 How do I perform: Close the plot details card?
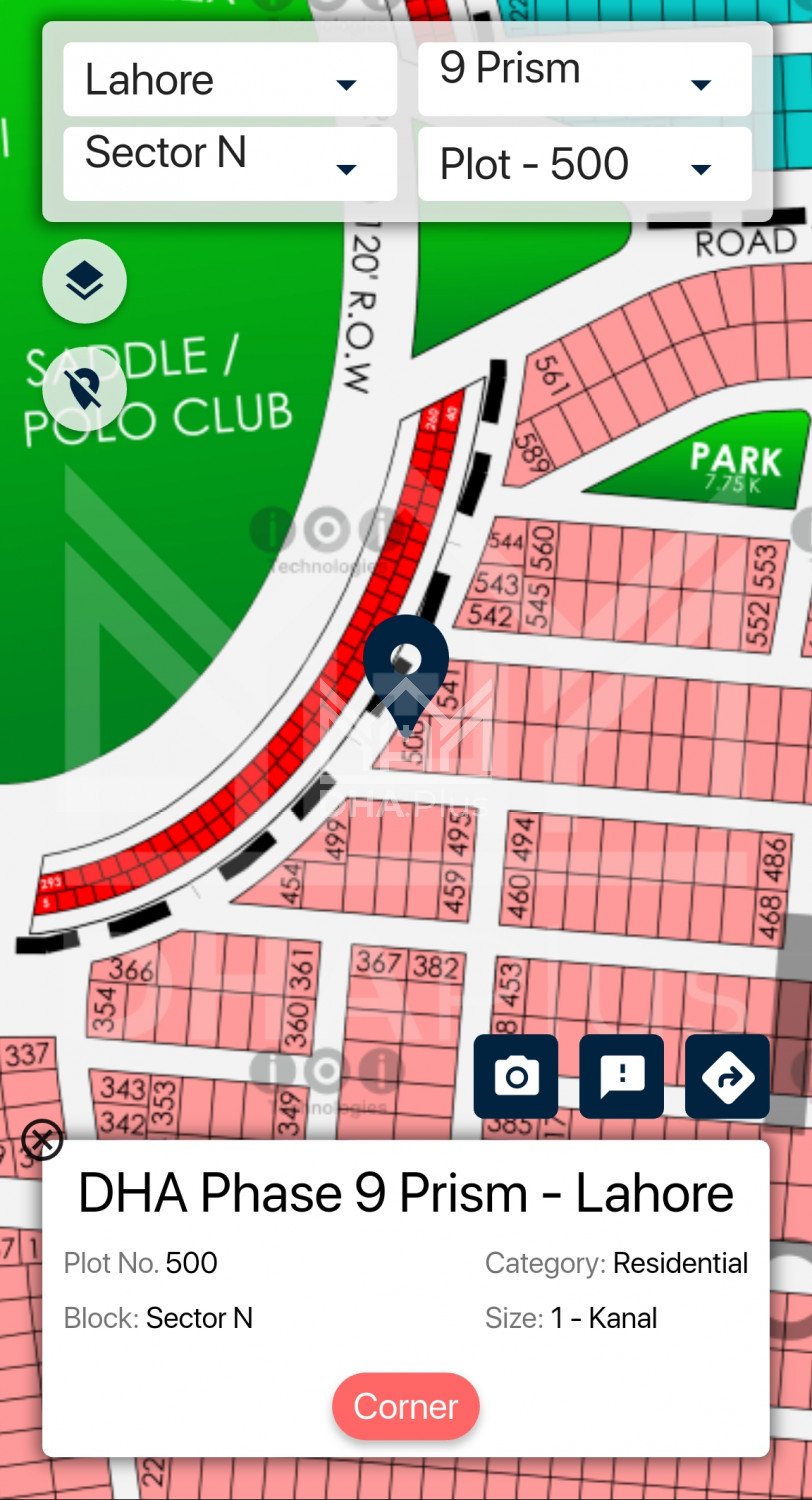point(42,1139)
